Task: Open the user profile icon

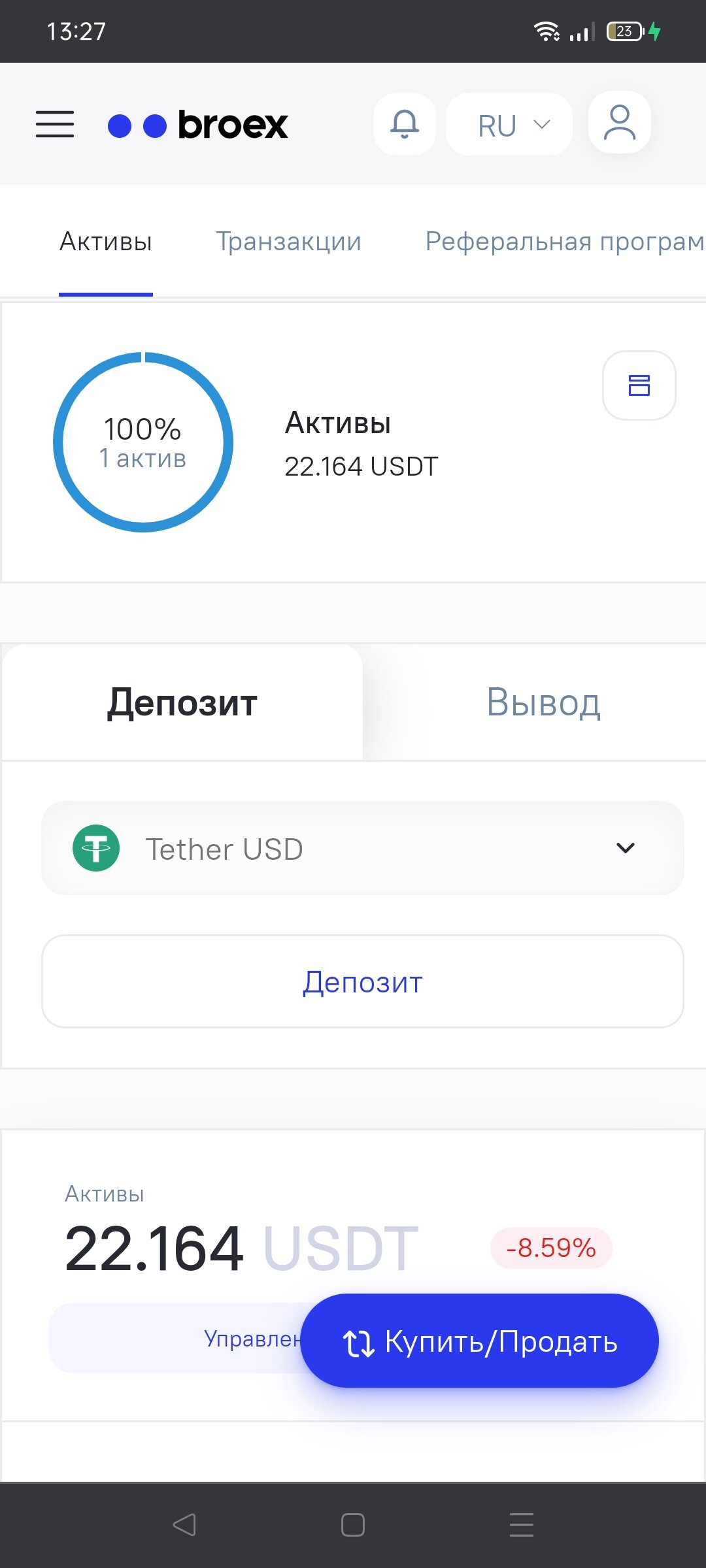Action: pyautogui.click(x=619, y=123)
